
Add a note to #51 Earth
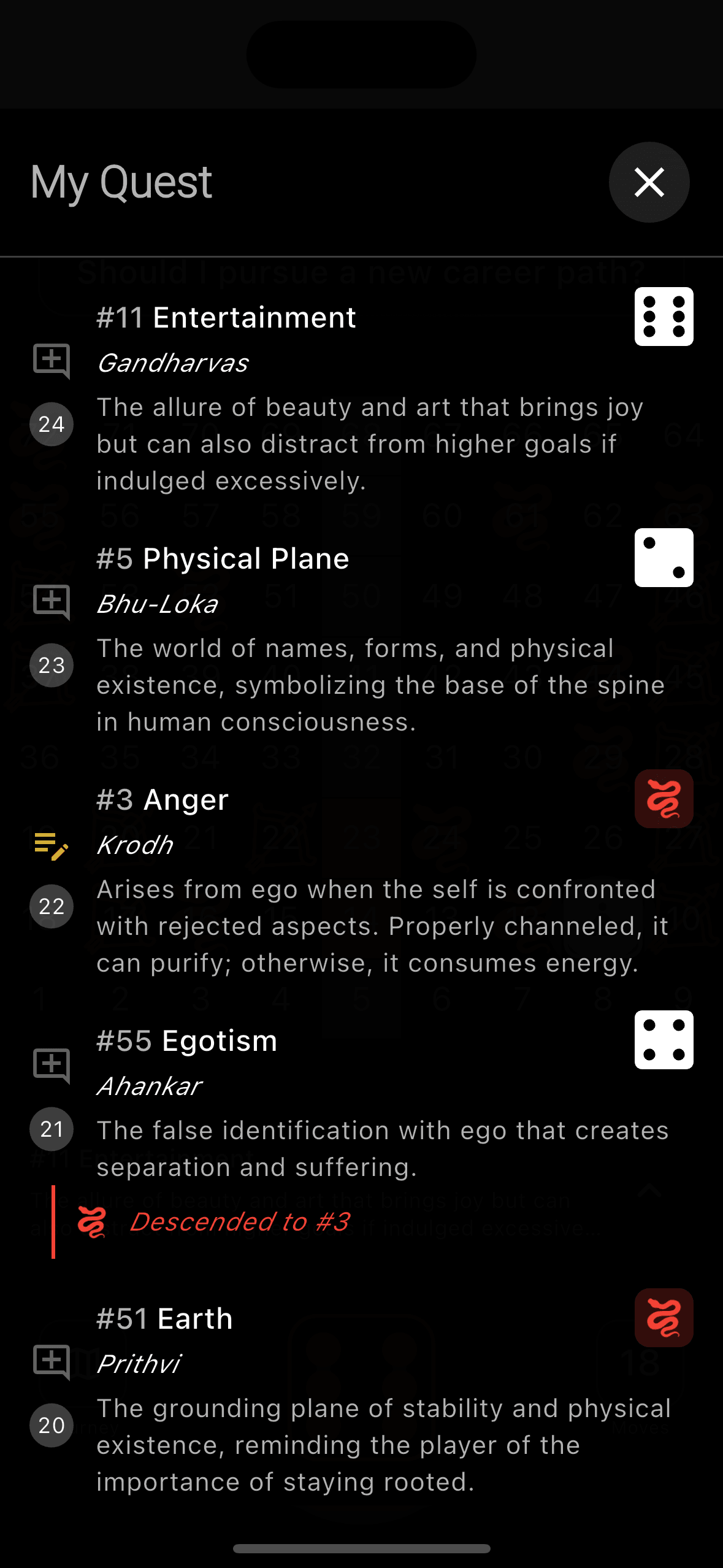point(52,1362)
